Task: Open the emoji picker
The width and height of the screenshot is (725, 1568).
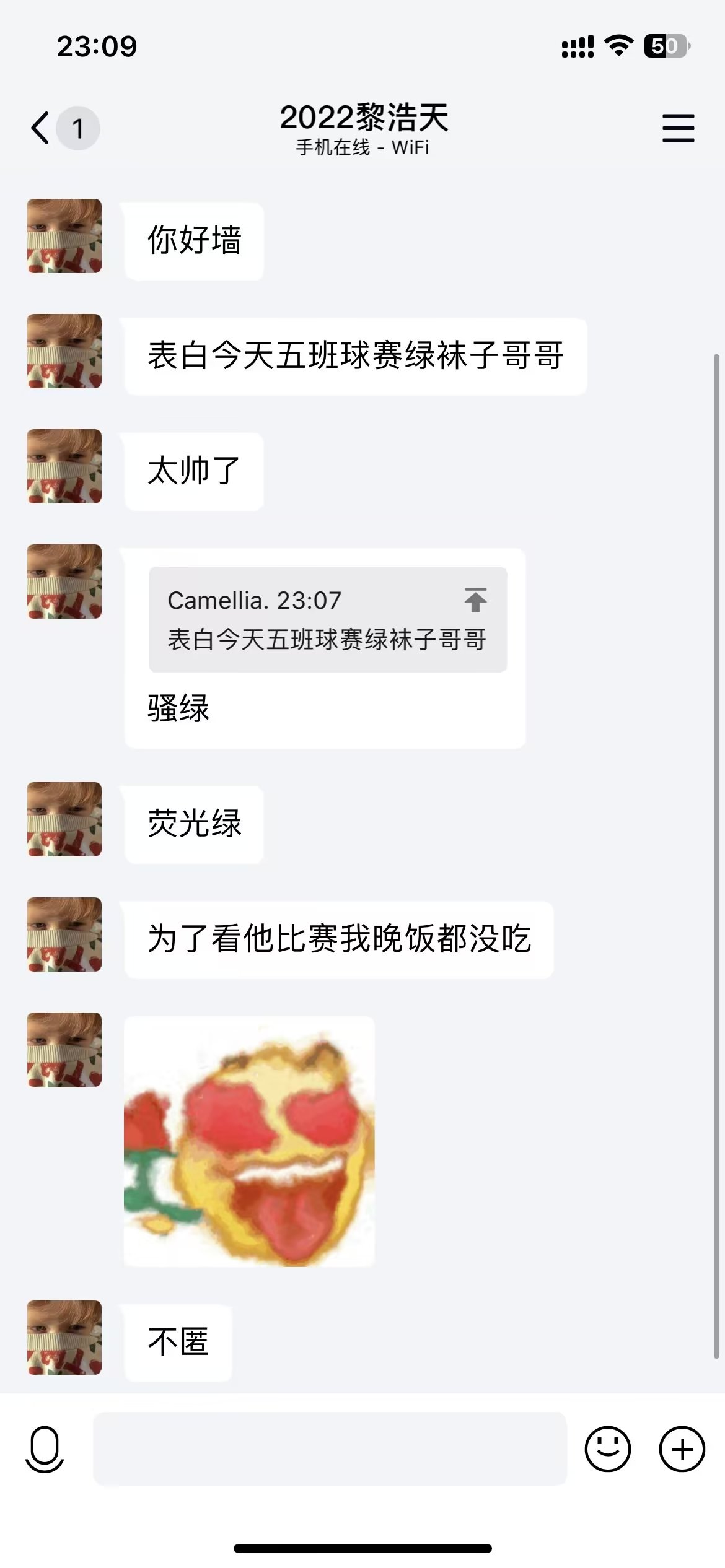Action: (x=607, y=1449)
